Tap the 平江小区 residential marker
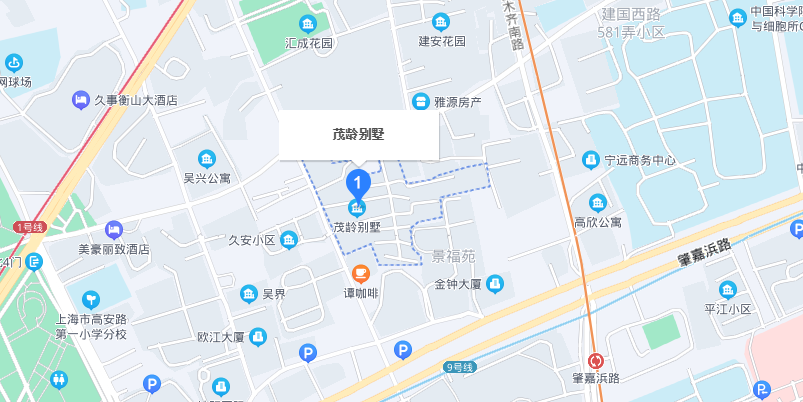The image size is (803, 402). 727,290
